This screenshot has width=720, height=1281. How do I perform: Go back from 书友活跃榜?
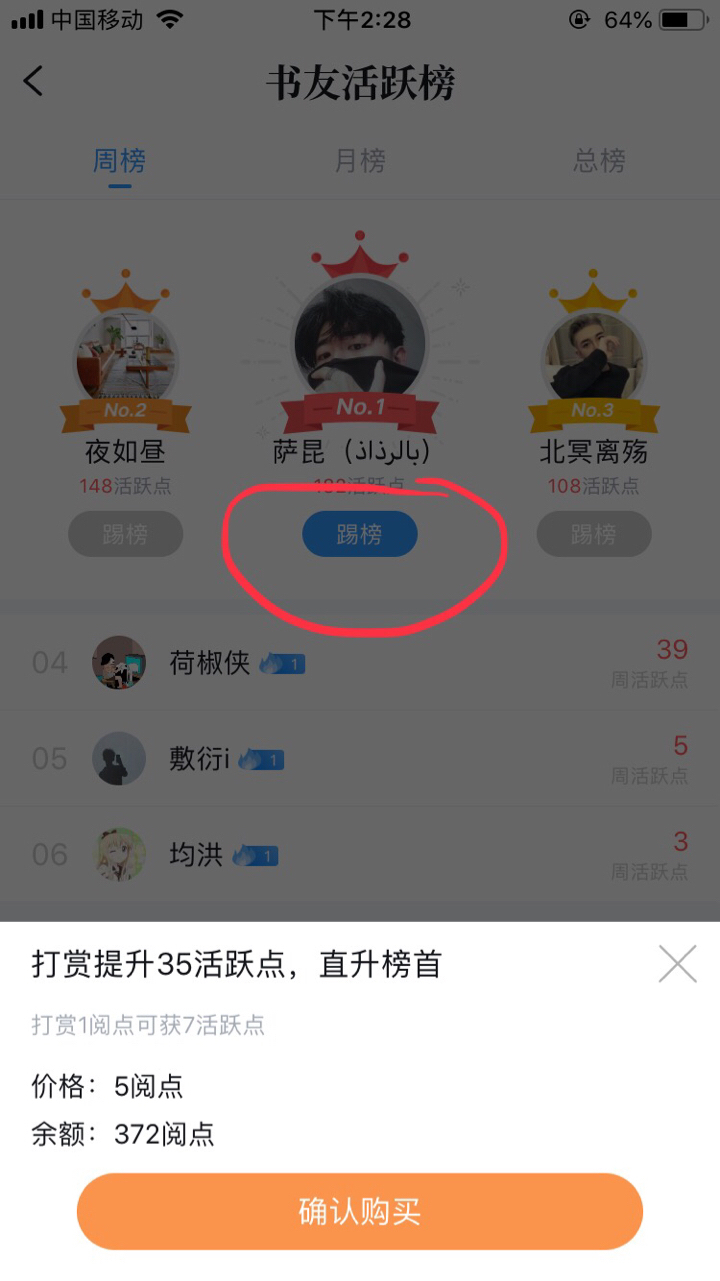pyautogui.click(x=34, y=81)
